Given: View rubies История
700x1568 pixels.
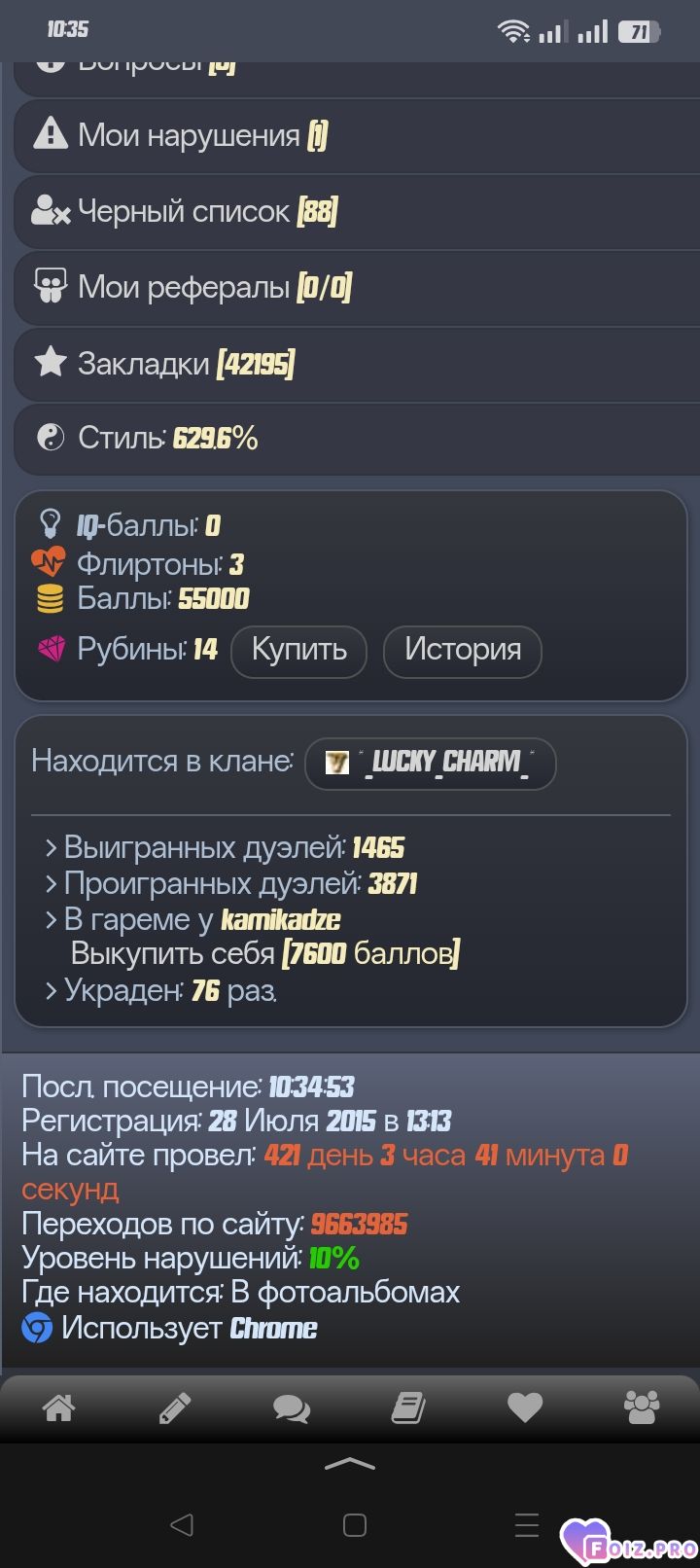Looking at the screenshot, I should point(462,650).
